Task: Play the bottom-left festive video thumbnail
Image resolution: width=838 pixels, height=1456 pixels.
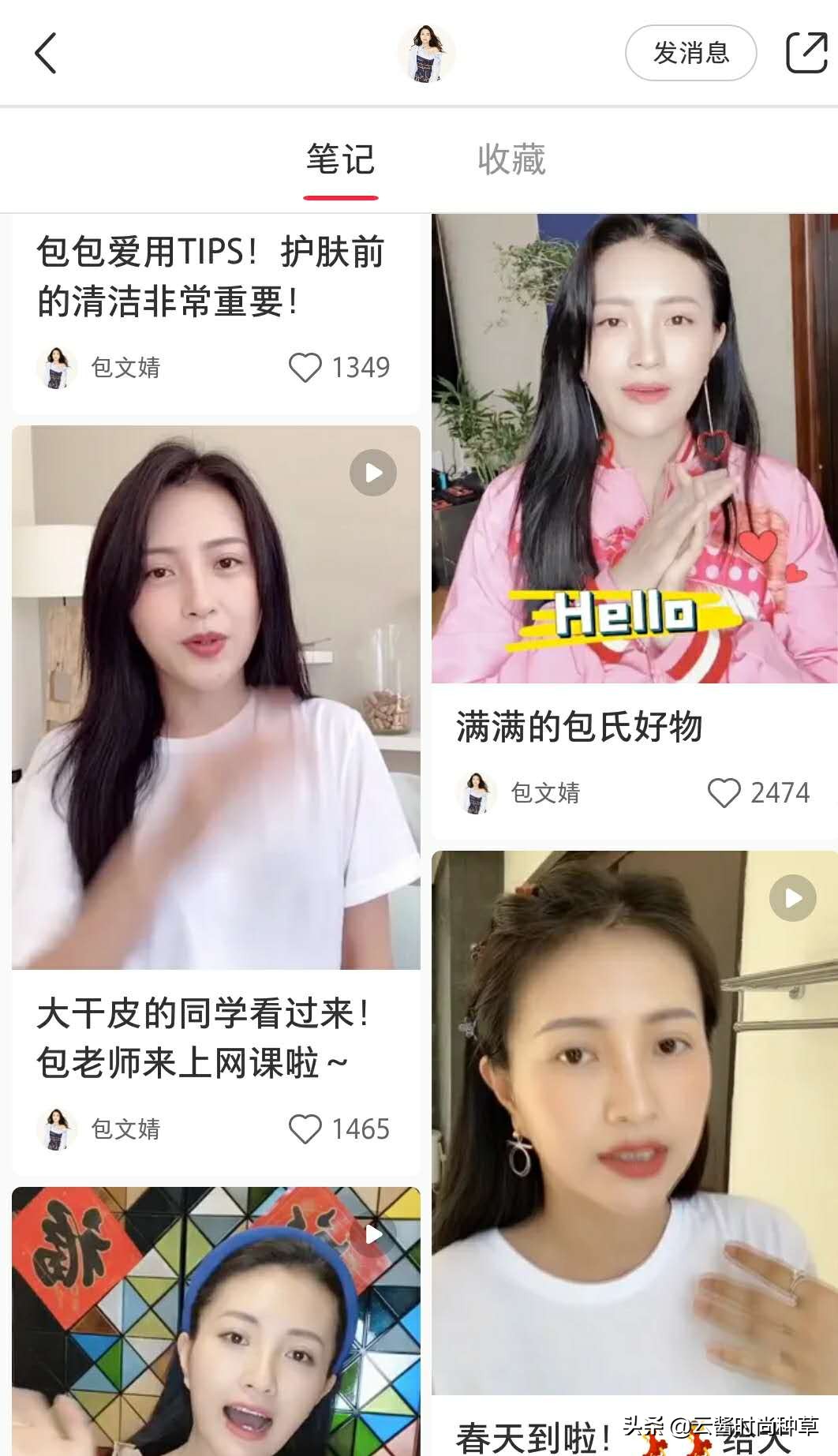Action: (x=372, y=1233)
